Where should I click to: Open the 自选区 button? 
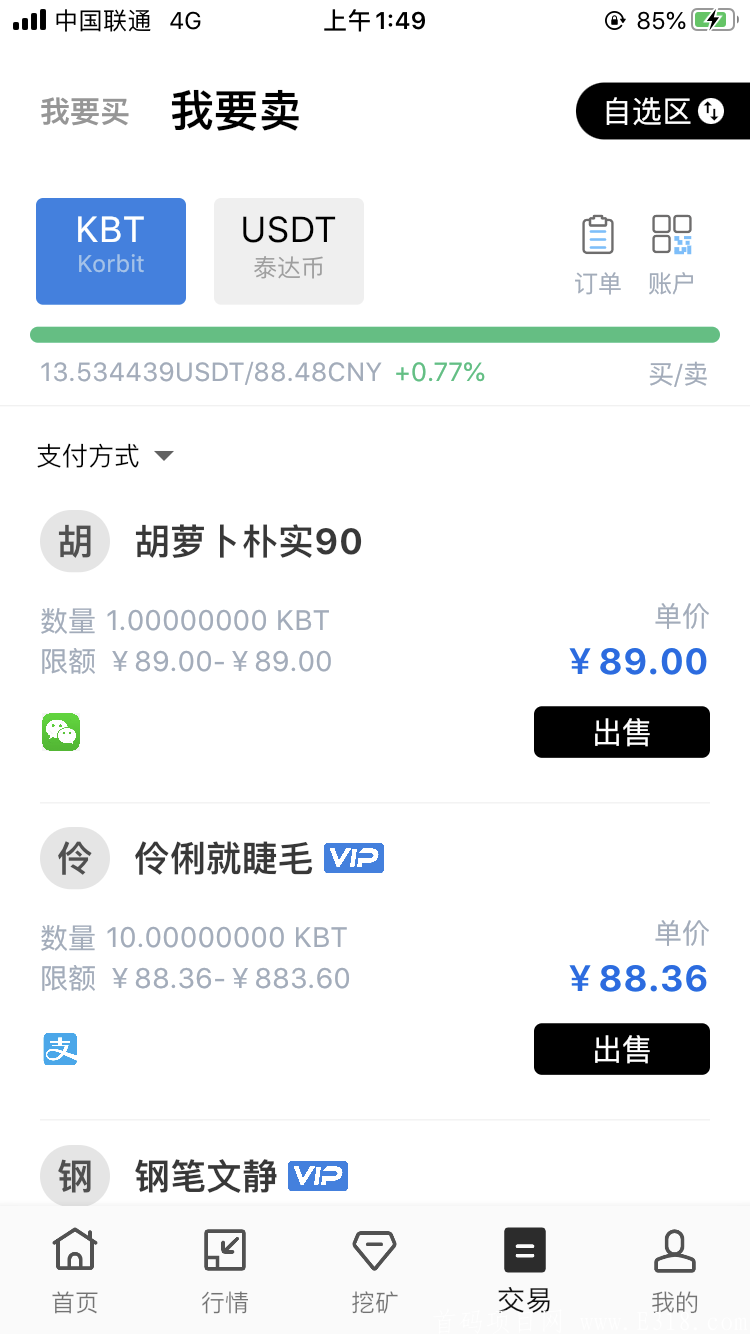663,111
